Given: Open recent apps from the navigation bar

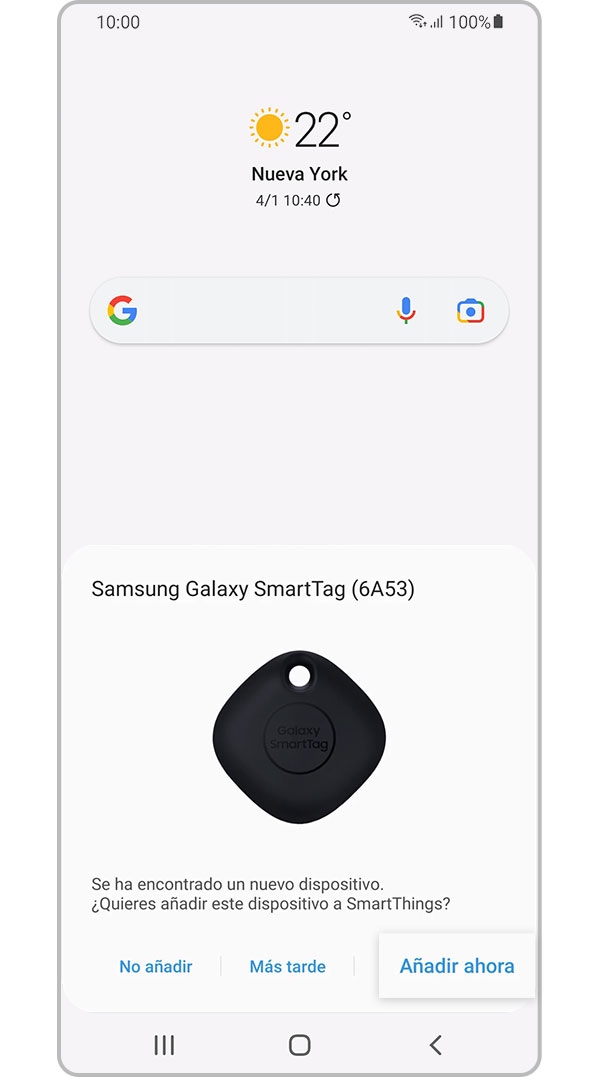Looking at the screenshot, I should click(164, 1045).
